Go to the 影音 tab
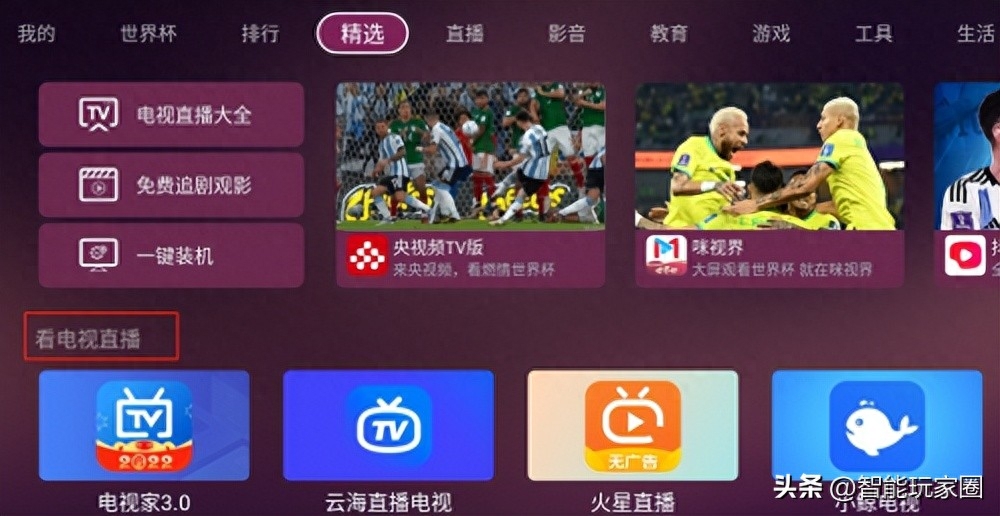1000x516 pixels. pyautogui.click(x=567, y=34)
